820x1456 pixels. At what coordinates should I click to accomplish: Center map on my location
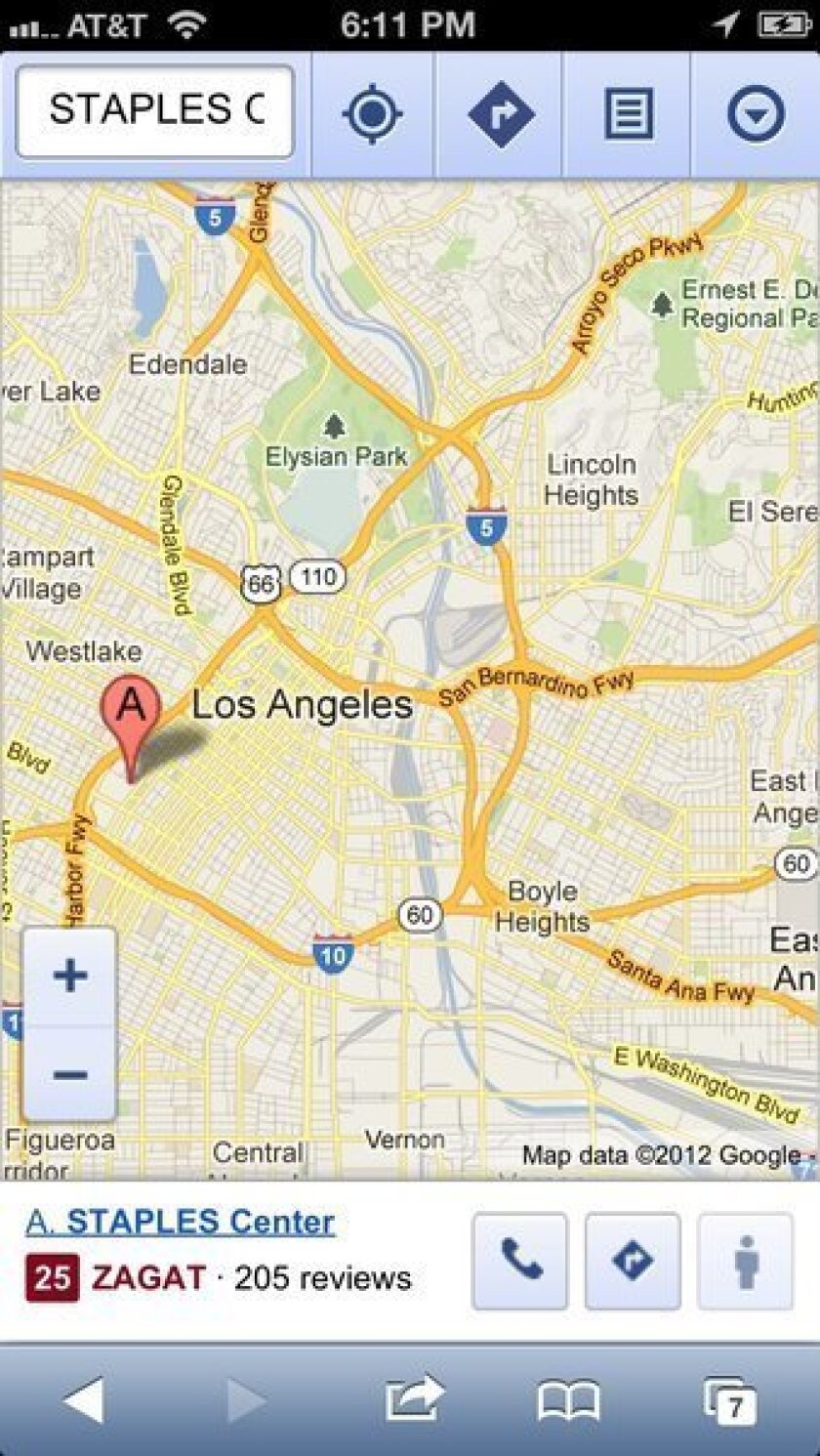(373, 115)
